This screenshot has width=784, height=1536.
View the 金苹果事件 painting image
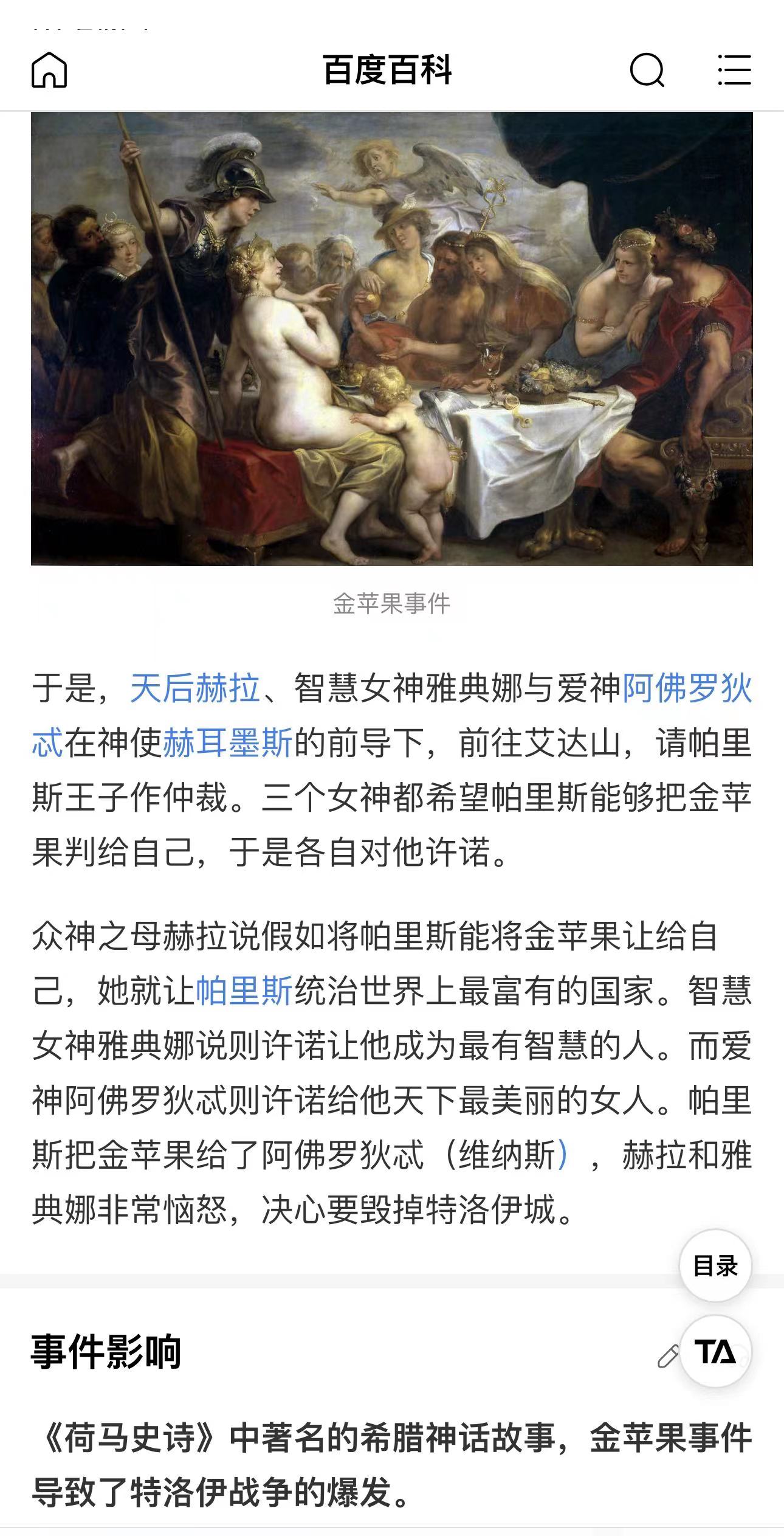392,338
